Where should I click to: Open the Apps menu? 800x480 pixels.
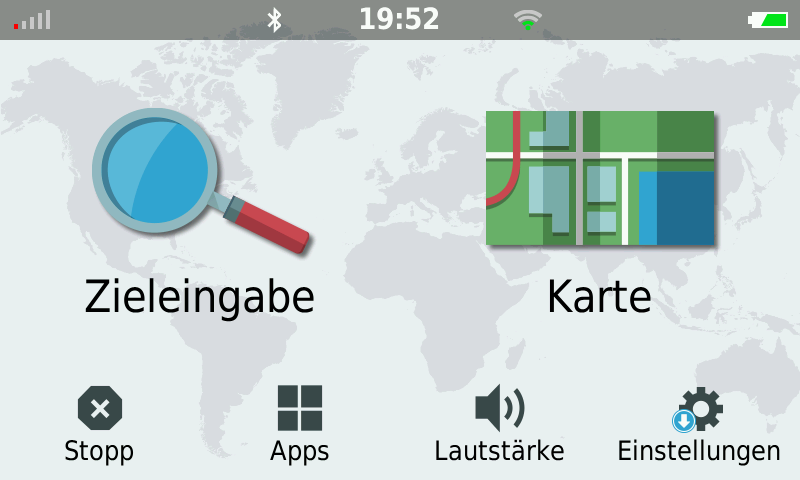tap(299, 424)
